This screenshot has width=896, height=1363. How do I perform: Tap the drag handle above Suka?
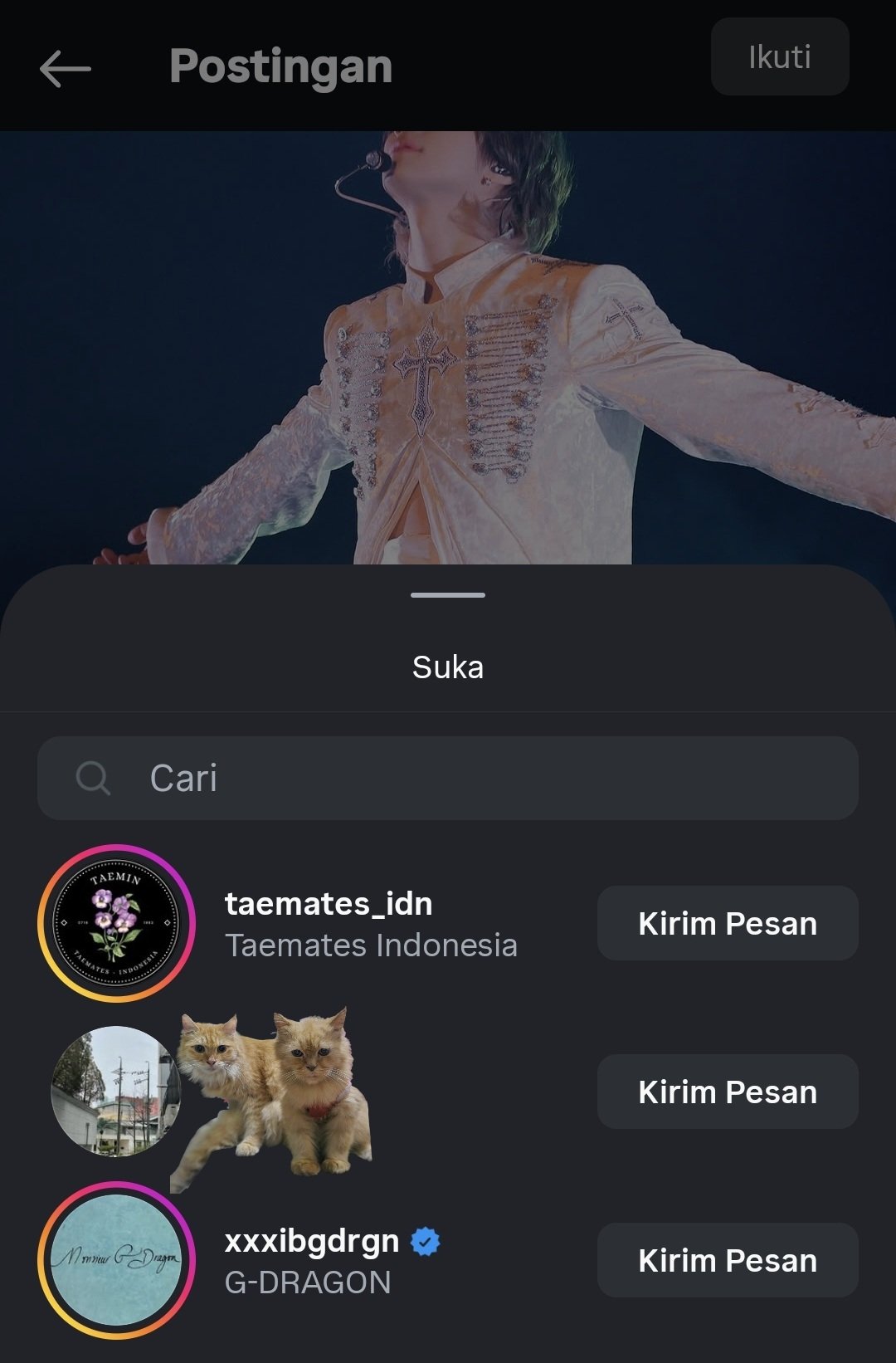coord(447,594)
